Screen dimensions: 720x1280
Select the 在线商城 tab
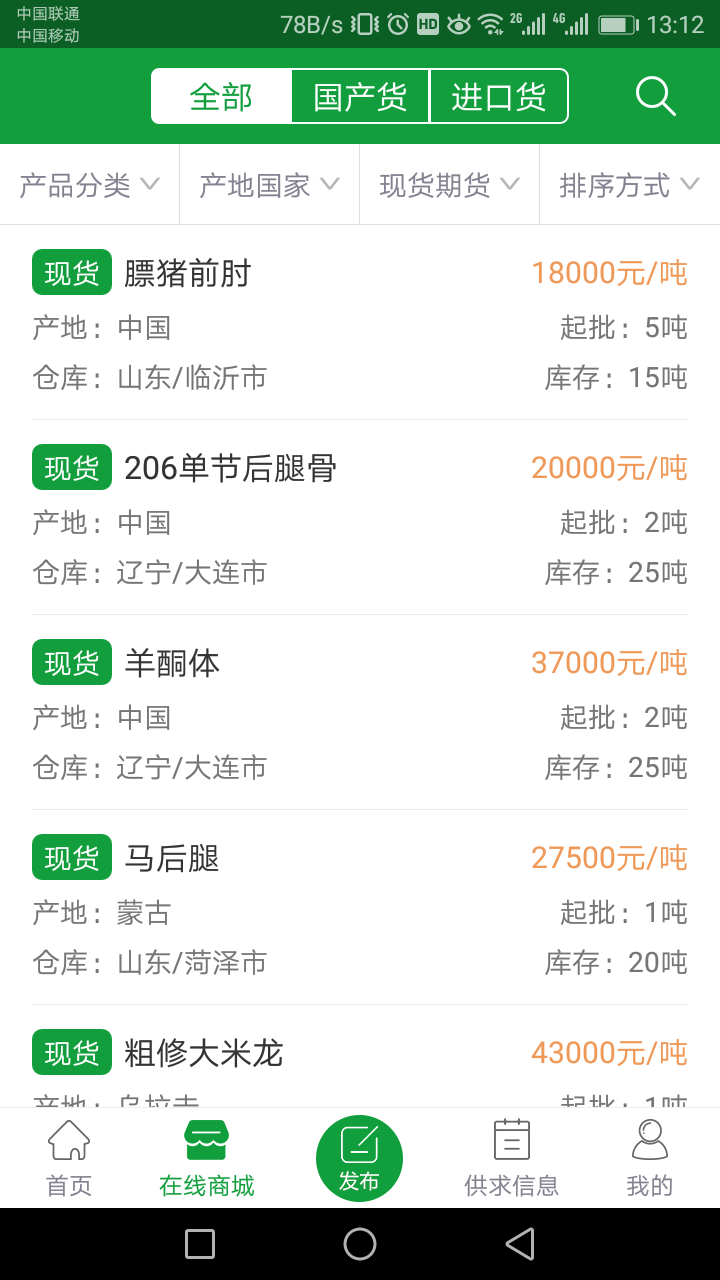pos(207,1158)
